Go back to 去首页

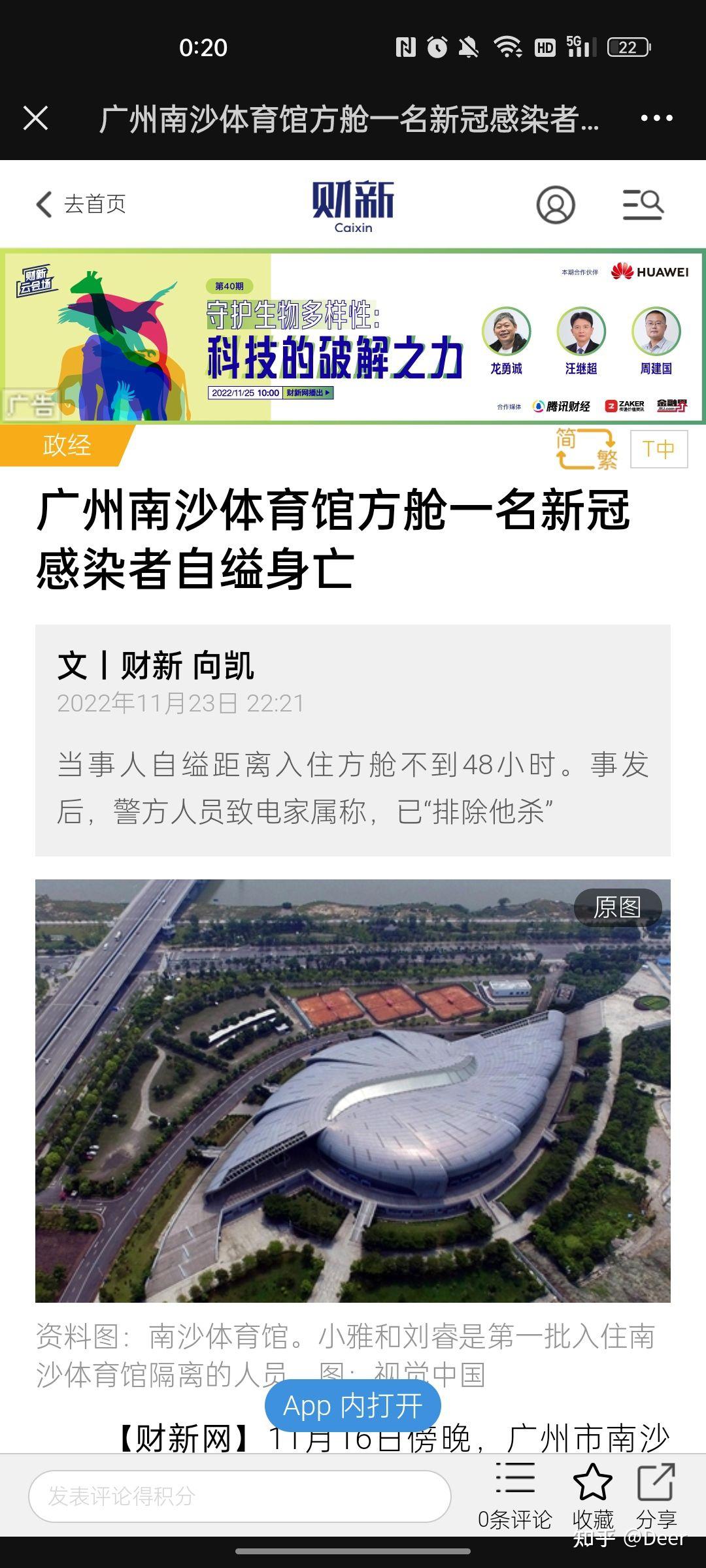[81, 204]
